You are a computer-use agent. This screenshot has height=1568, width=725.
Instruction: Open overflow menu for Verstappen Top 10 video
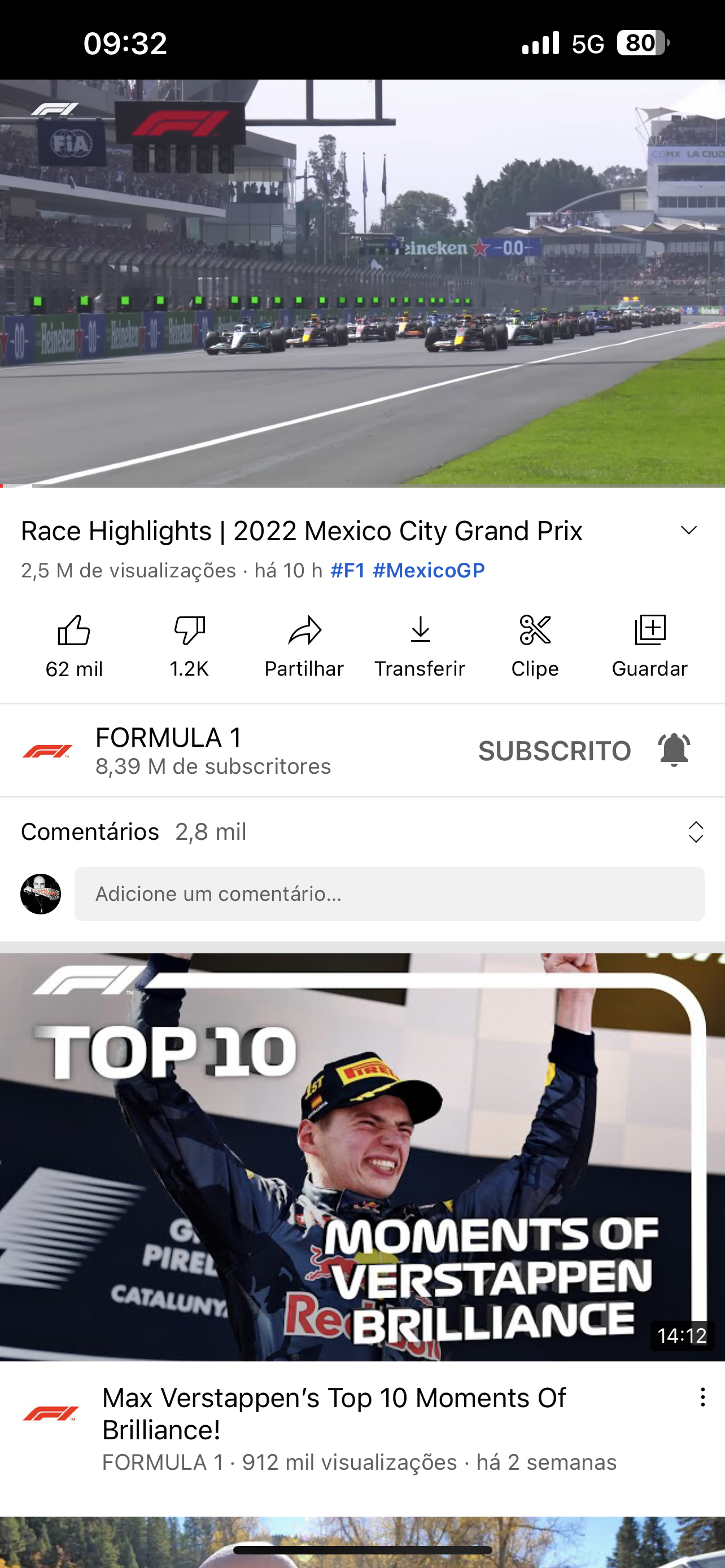pos(702,1398)
